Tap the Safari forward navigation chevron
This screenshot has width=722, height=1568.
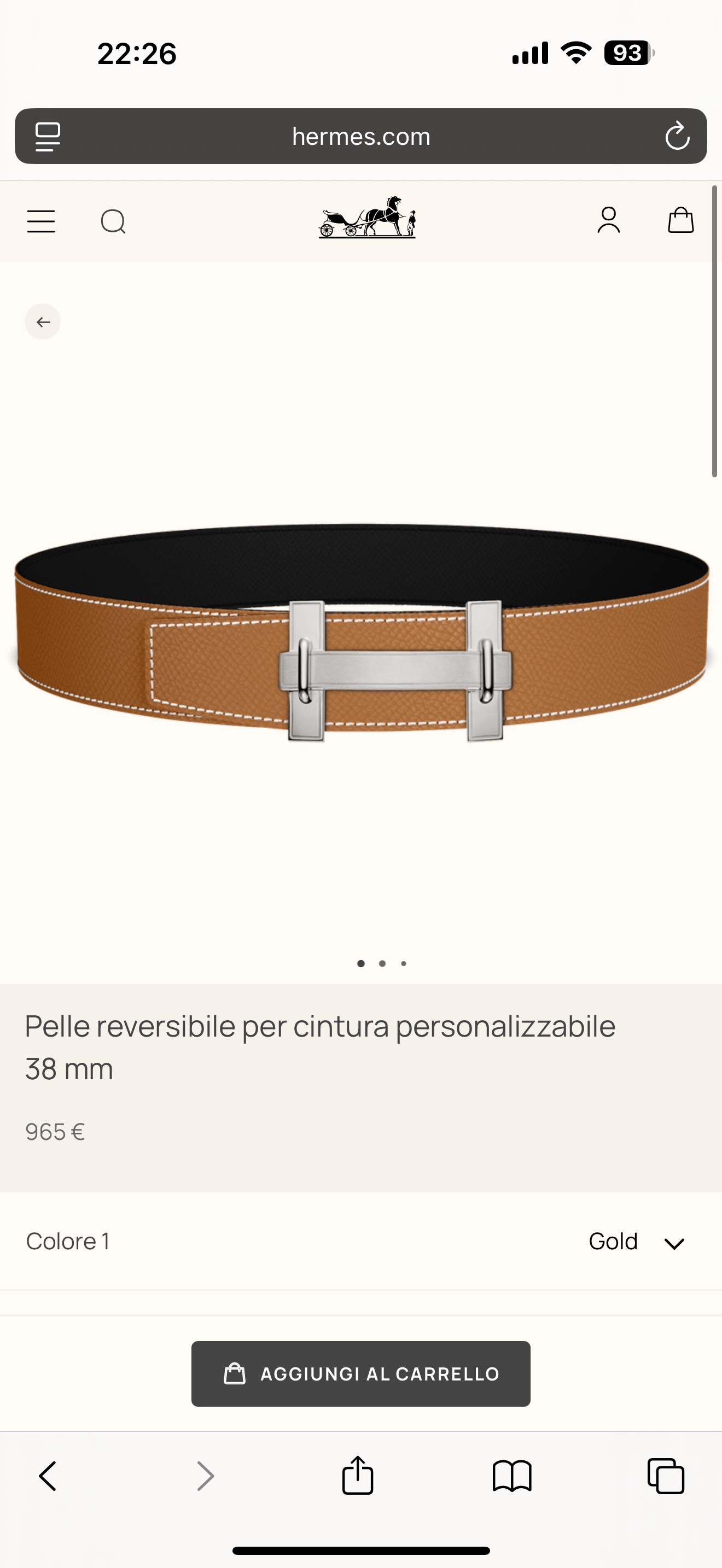(x=203, y=1476)
